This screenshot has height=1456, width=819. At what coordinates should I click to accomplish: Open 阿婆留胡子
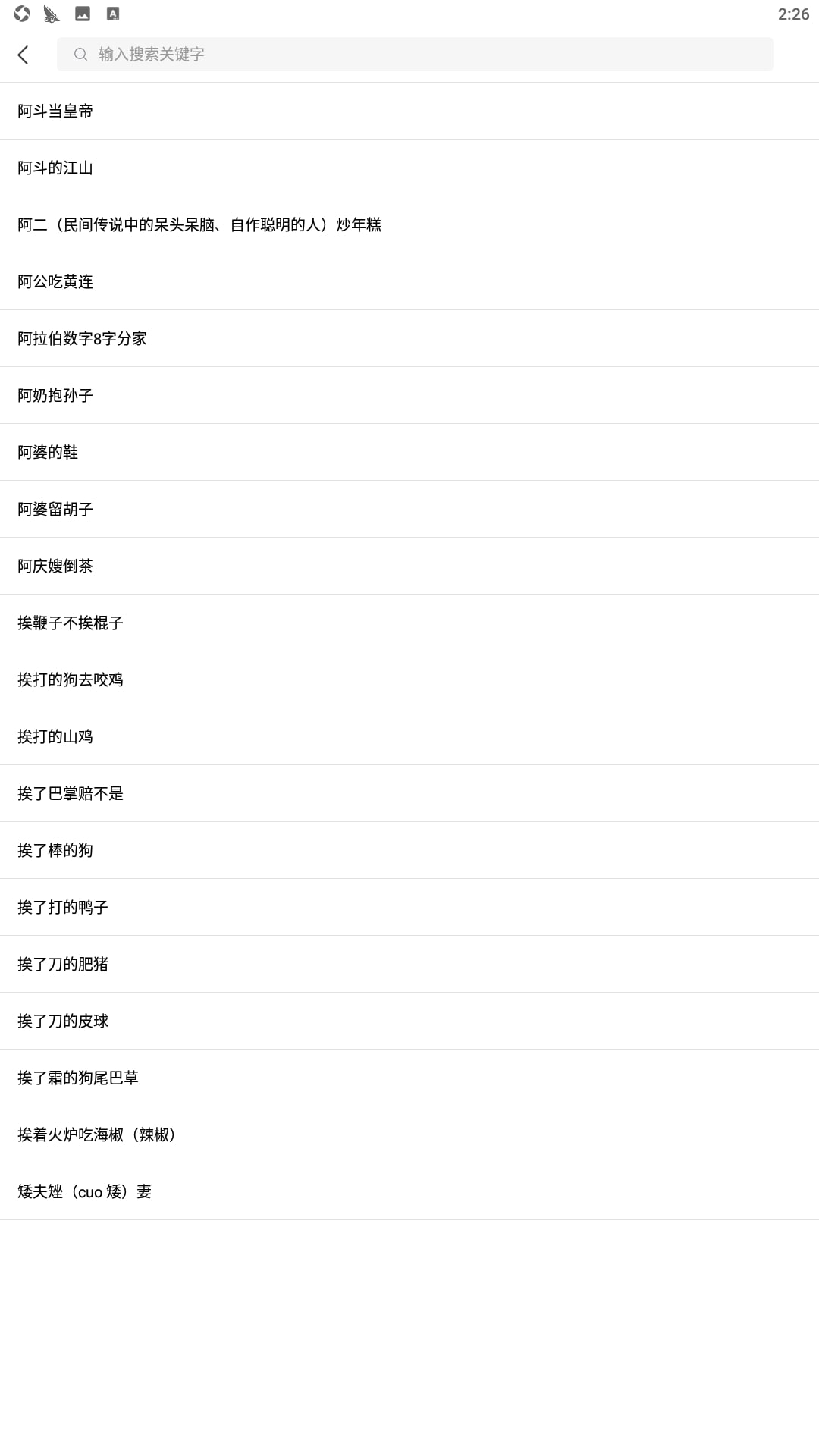coord(56,510)
